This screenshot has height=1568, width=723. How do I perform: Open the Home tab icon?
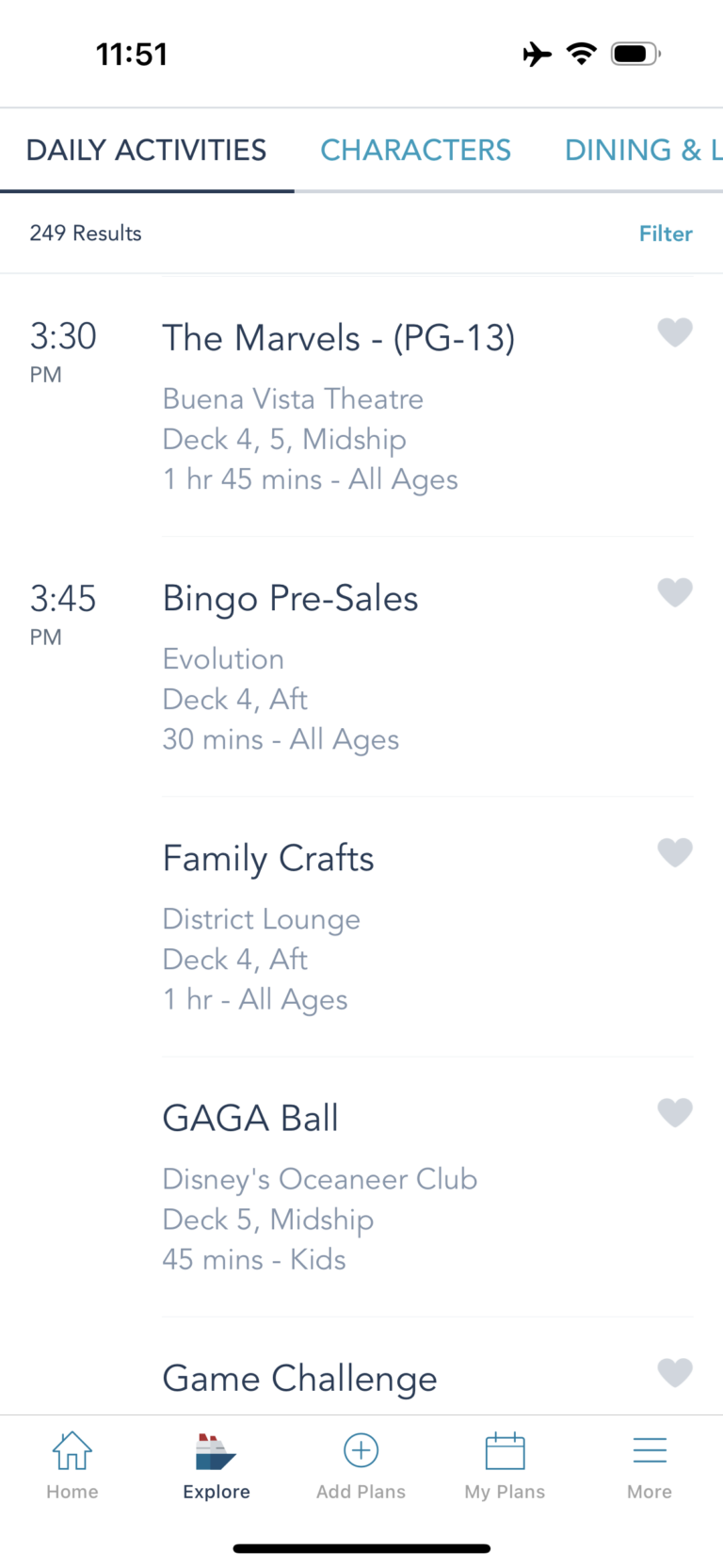[x=72, y=1463]
